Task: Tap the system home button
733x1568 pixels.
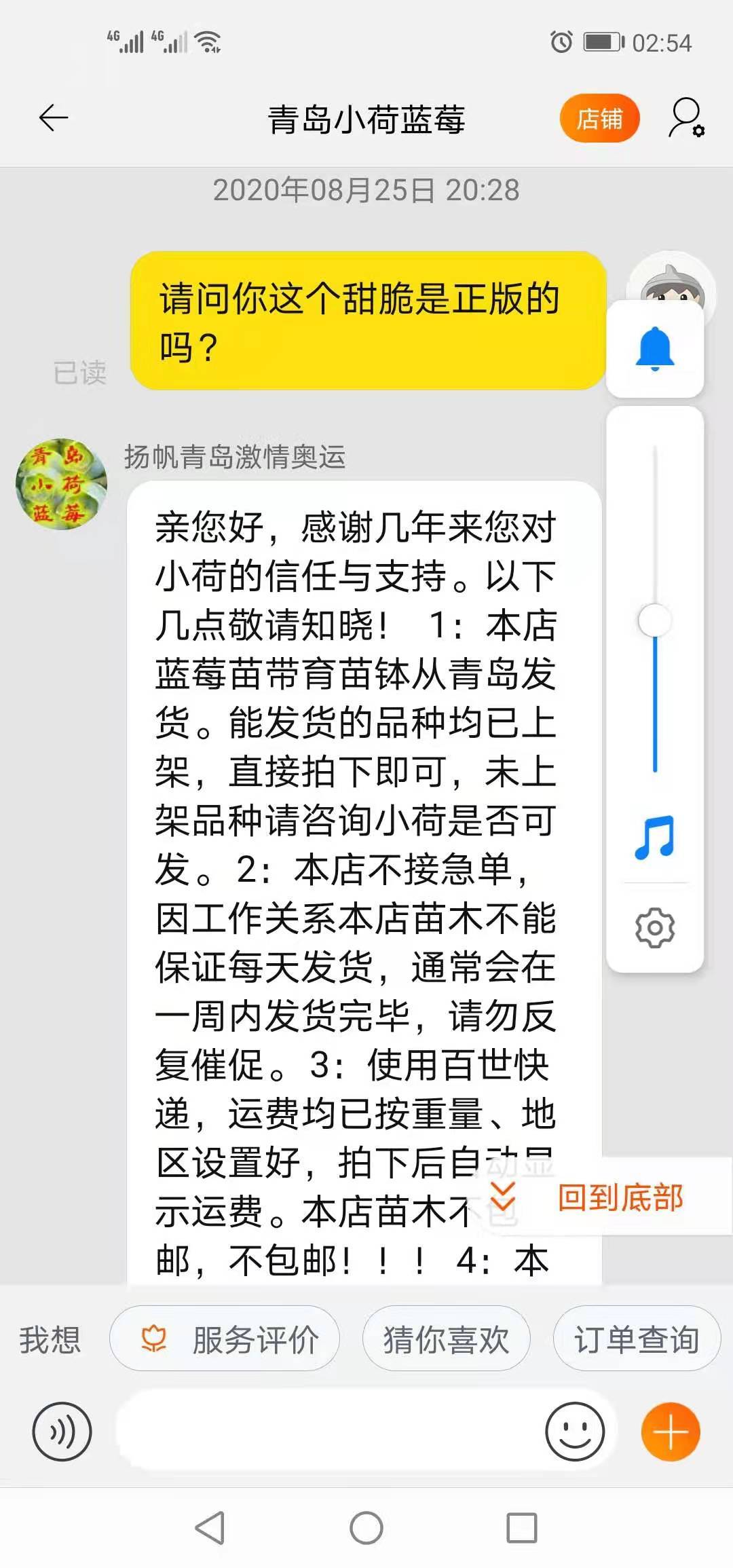Action: click(x=366, y=1528)
